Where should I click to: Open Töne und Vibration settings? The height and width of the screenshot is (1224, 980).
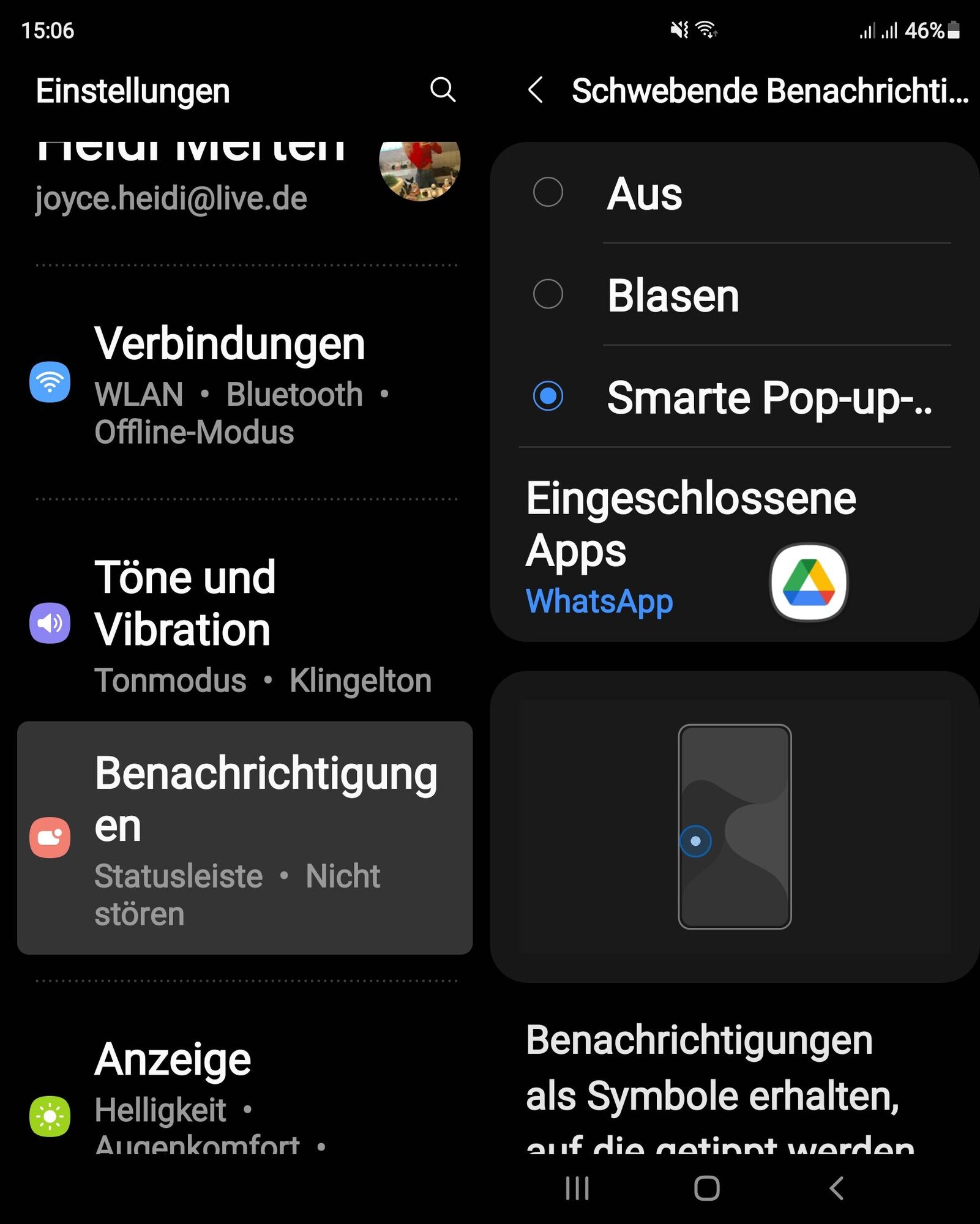click(x=245, y=624)
